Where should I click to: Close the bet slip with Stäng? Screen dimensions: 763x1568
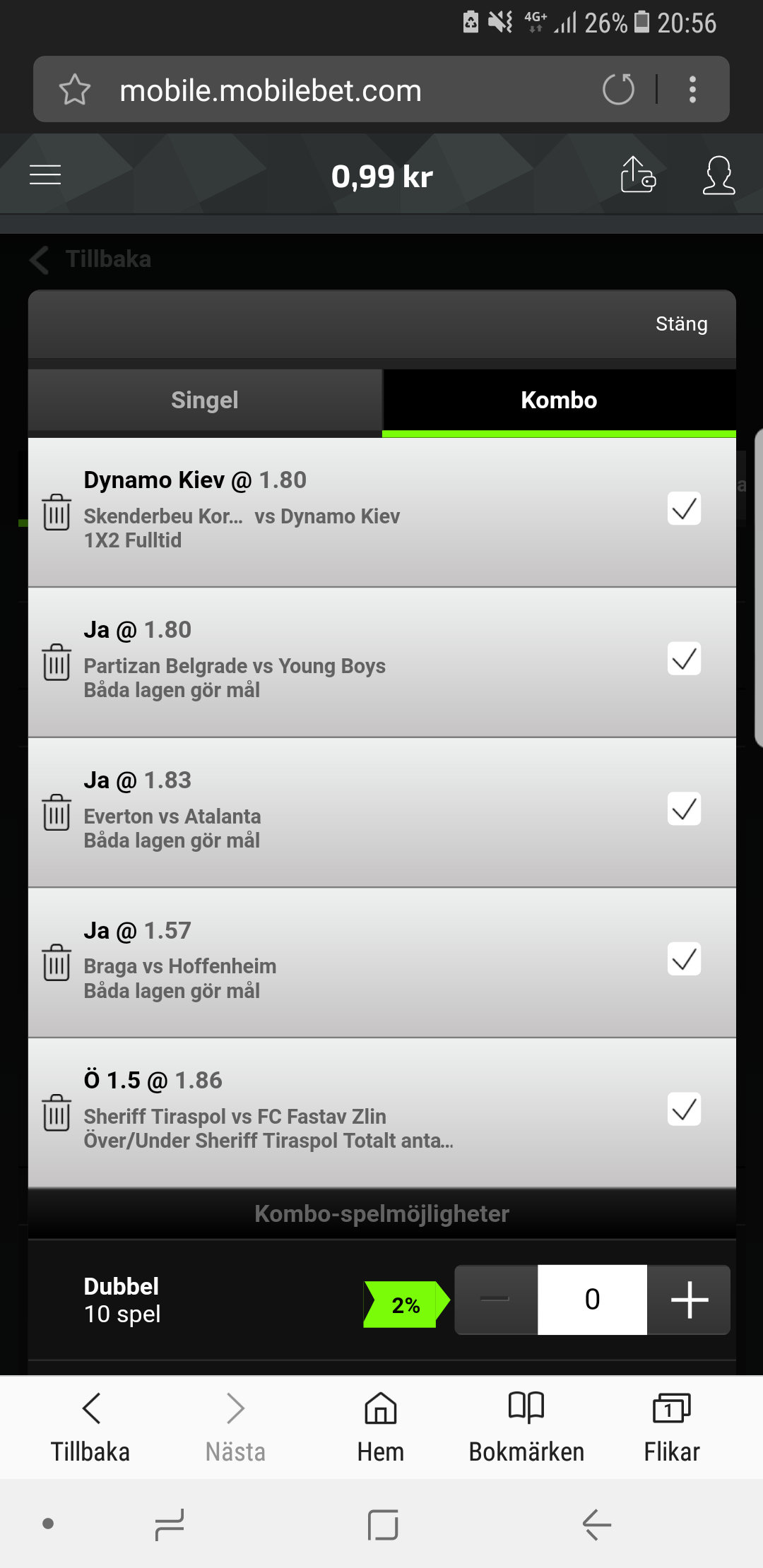[681, 323]
